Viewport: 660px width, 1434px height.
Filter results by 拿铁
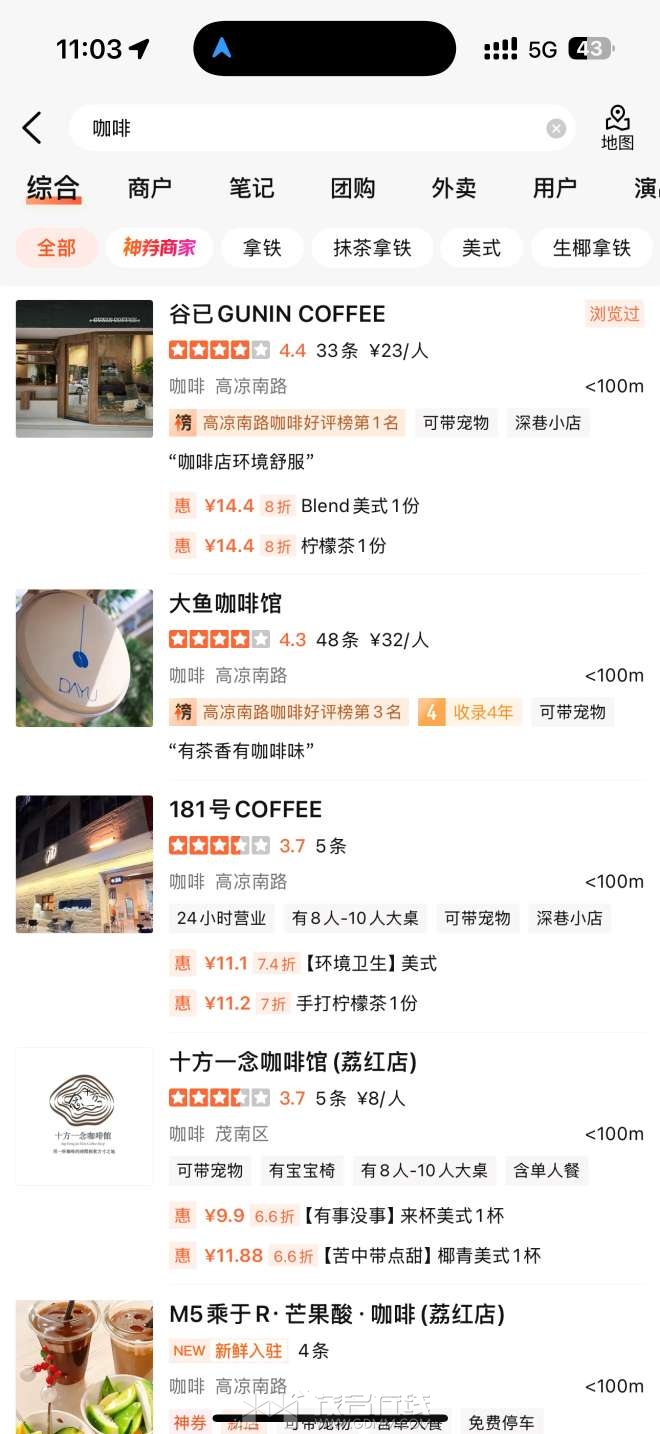(262, 248)
